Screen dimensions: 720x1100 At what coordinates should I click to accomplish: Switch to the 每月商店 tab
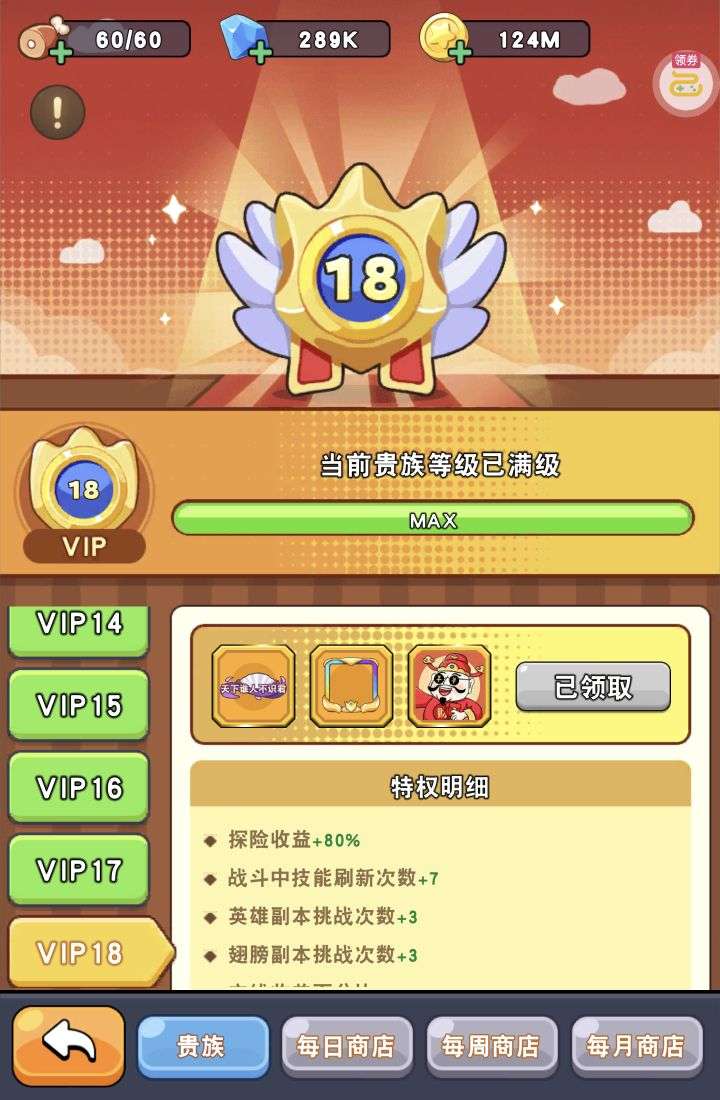point(636,1047)
